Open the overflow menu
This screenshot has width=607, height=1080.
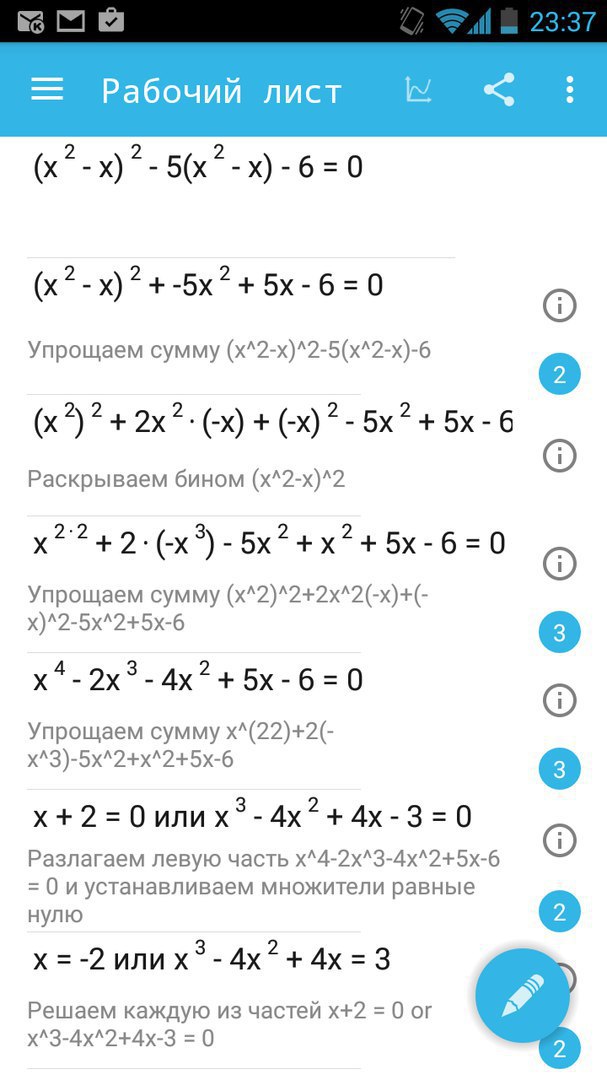pos(569,90)
